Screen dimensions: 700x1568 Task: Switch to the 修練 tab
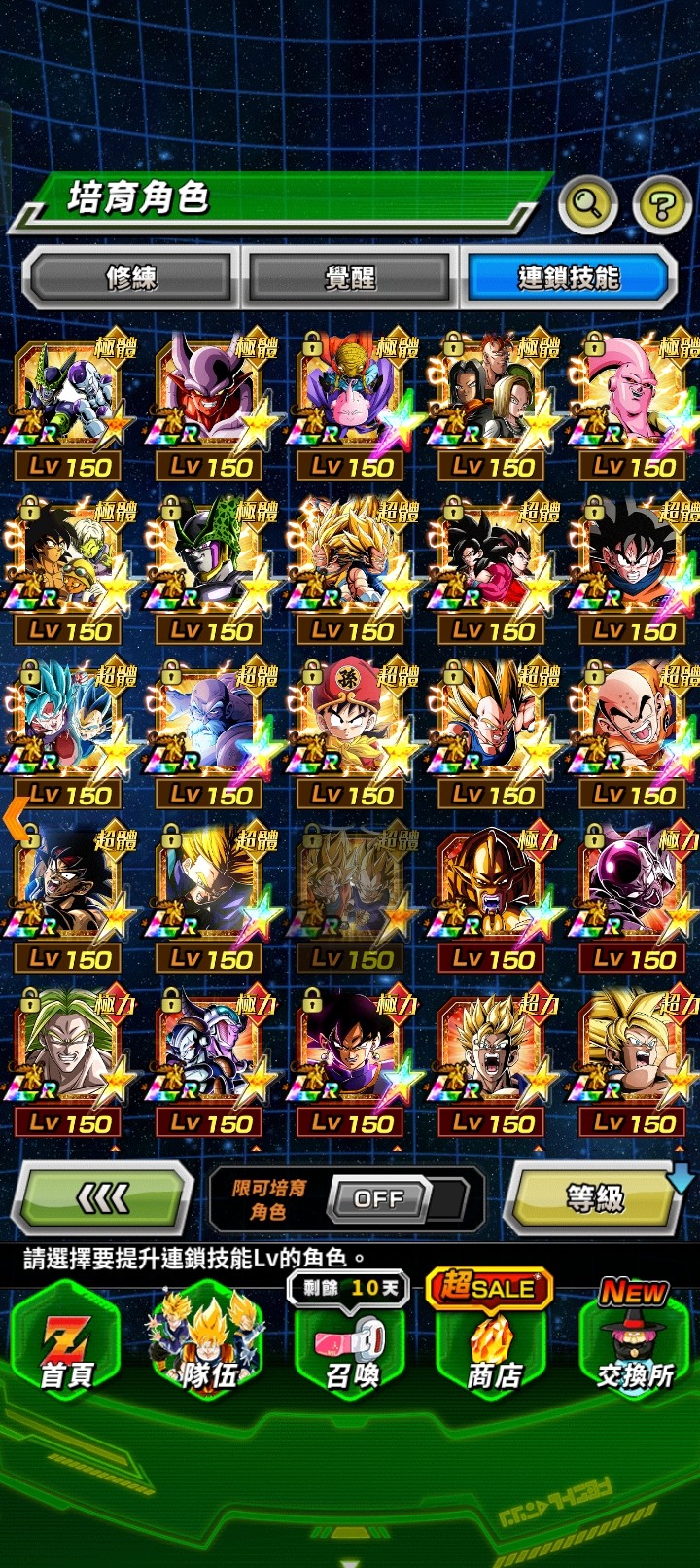click(131, 278)
